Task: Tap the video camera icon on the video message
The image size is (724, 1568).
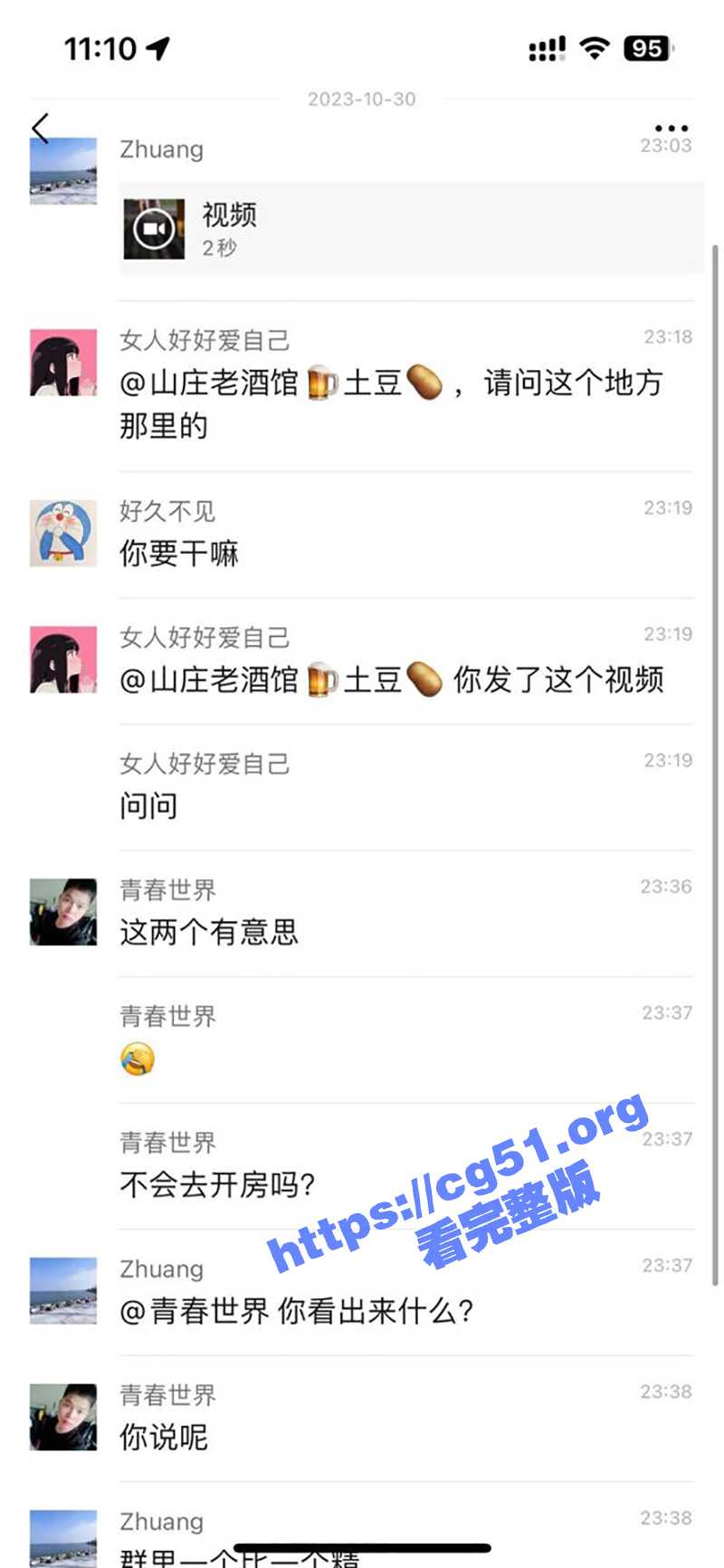Action: 154,227
